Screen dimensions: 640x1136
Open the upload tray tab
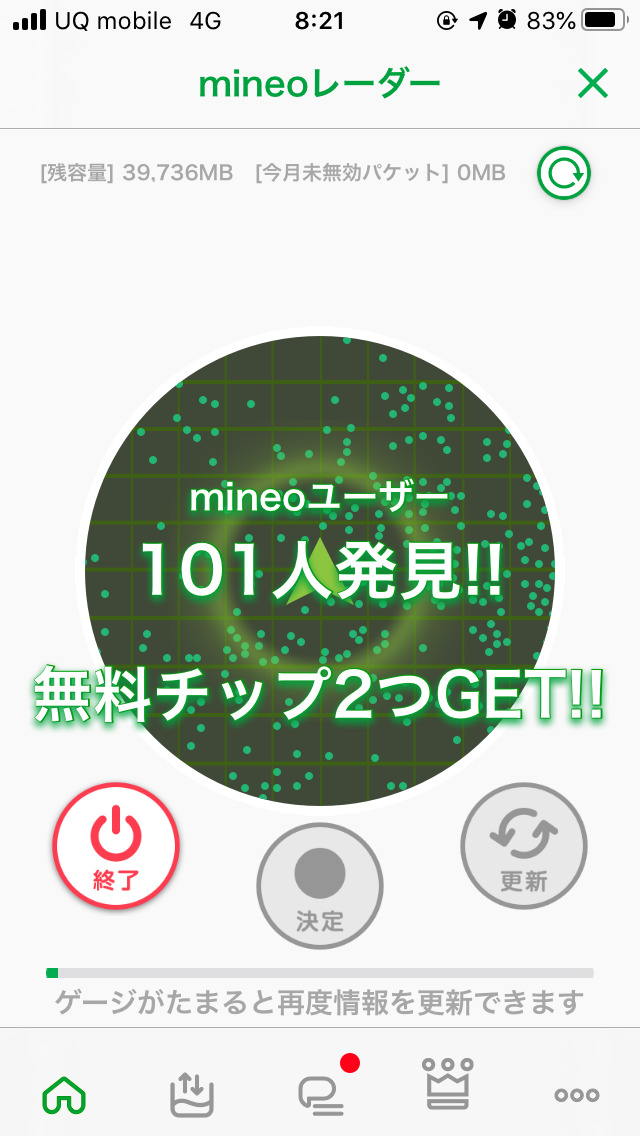pos(192,1095)
